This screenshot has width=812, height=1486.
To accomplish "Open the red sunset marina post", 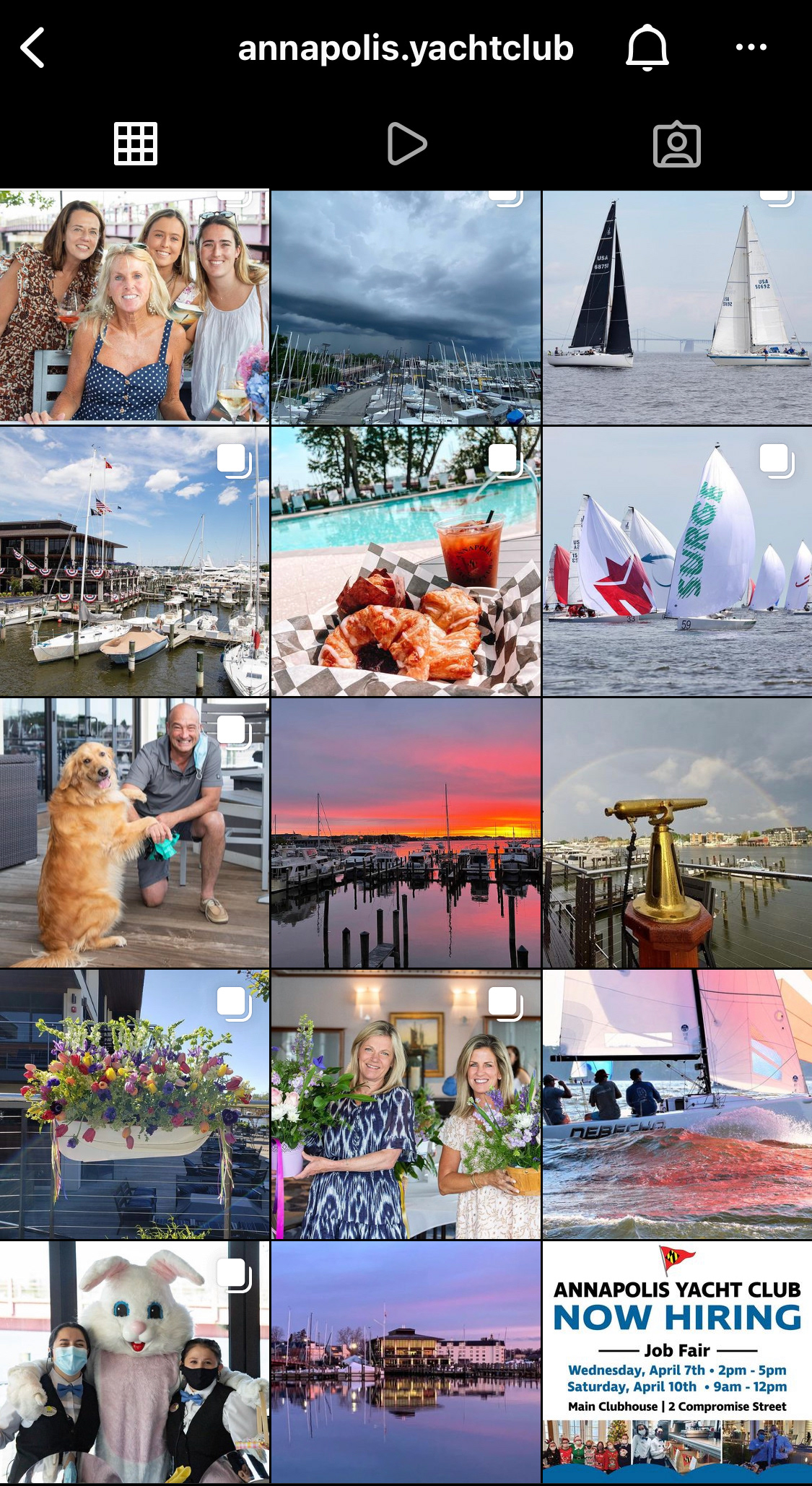I will point(406,833).
